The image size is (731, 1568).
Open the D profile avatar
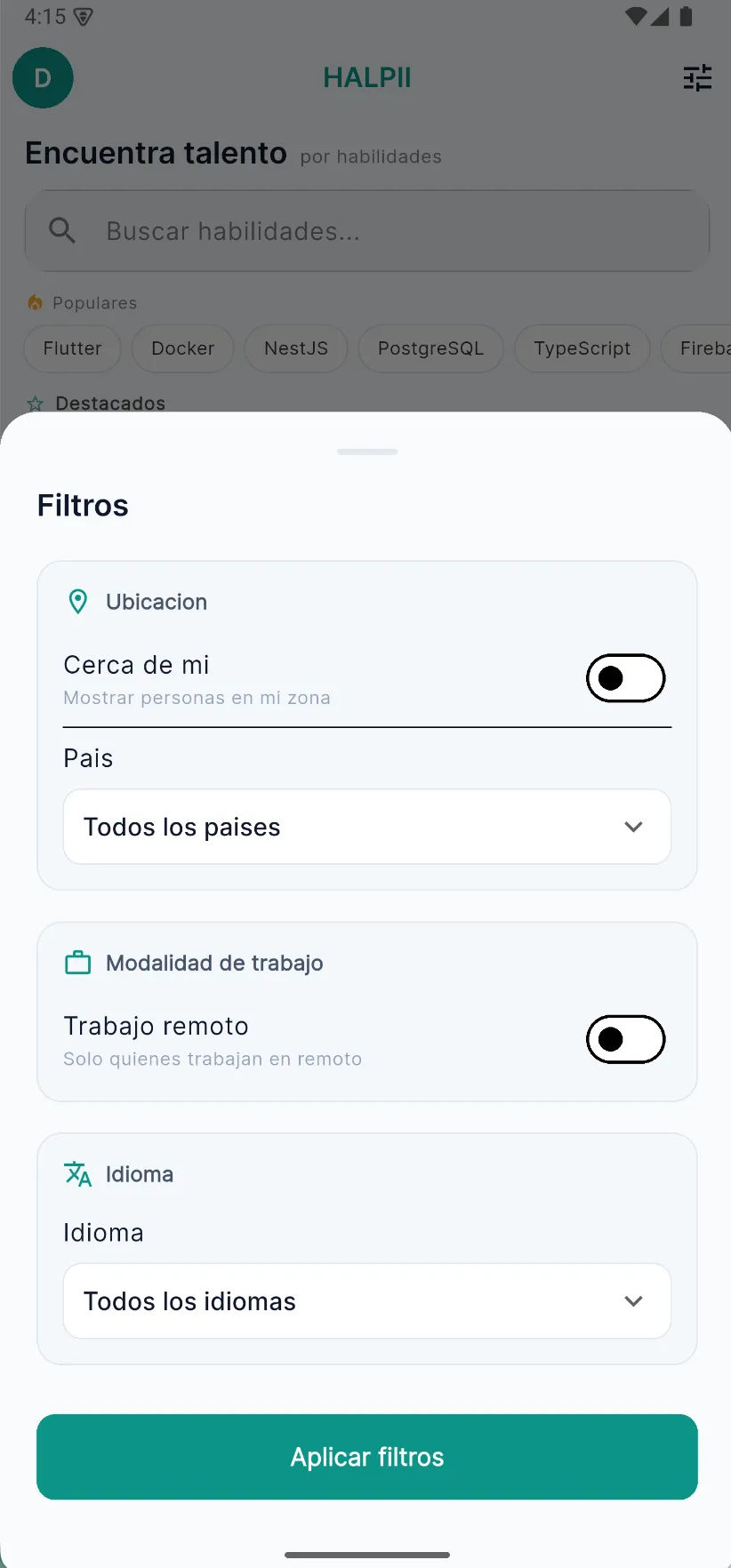(x=43, y=77)
